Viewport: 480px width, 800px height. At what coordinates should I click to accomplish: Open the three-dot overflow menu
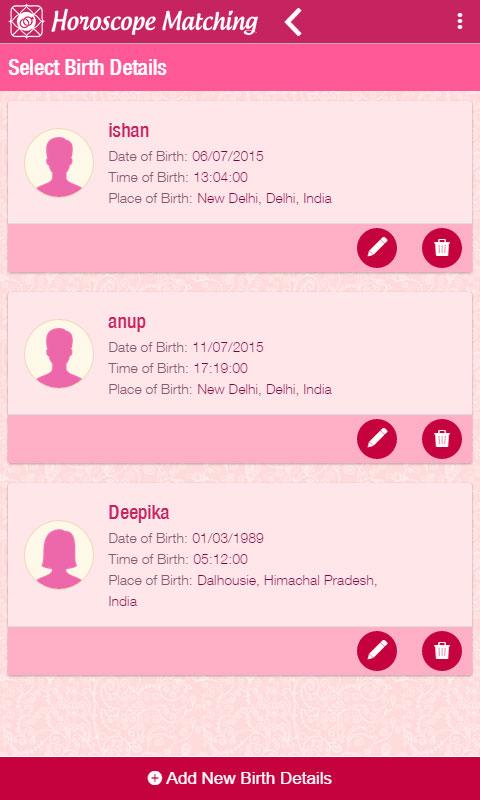click(x=460, y=21)
